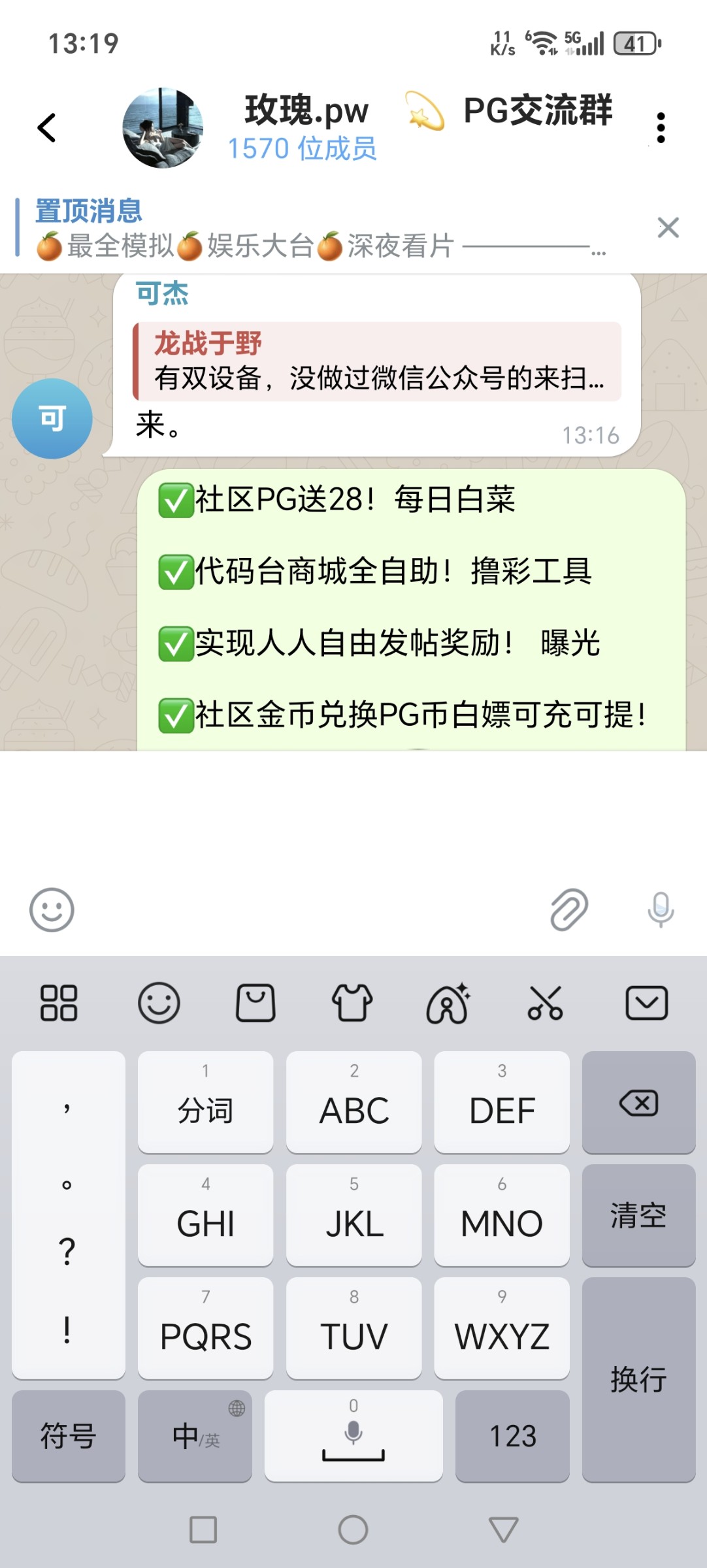Switch to the 123 number keypad
707x1568 pixels.
click(512, 1438)
